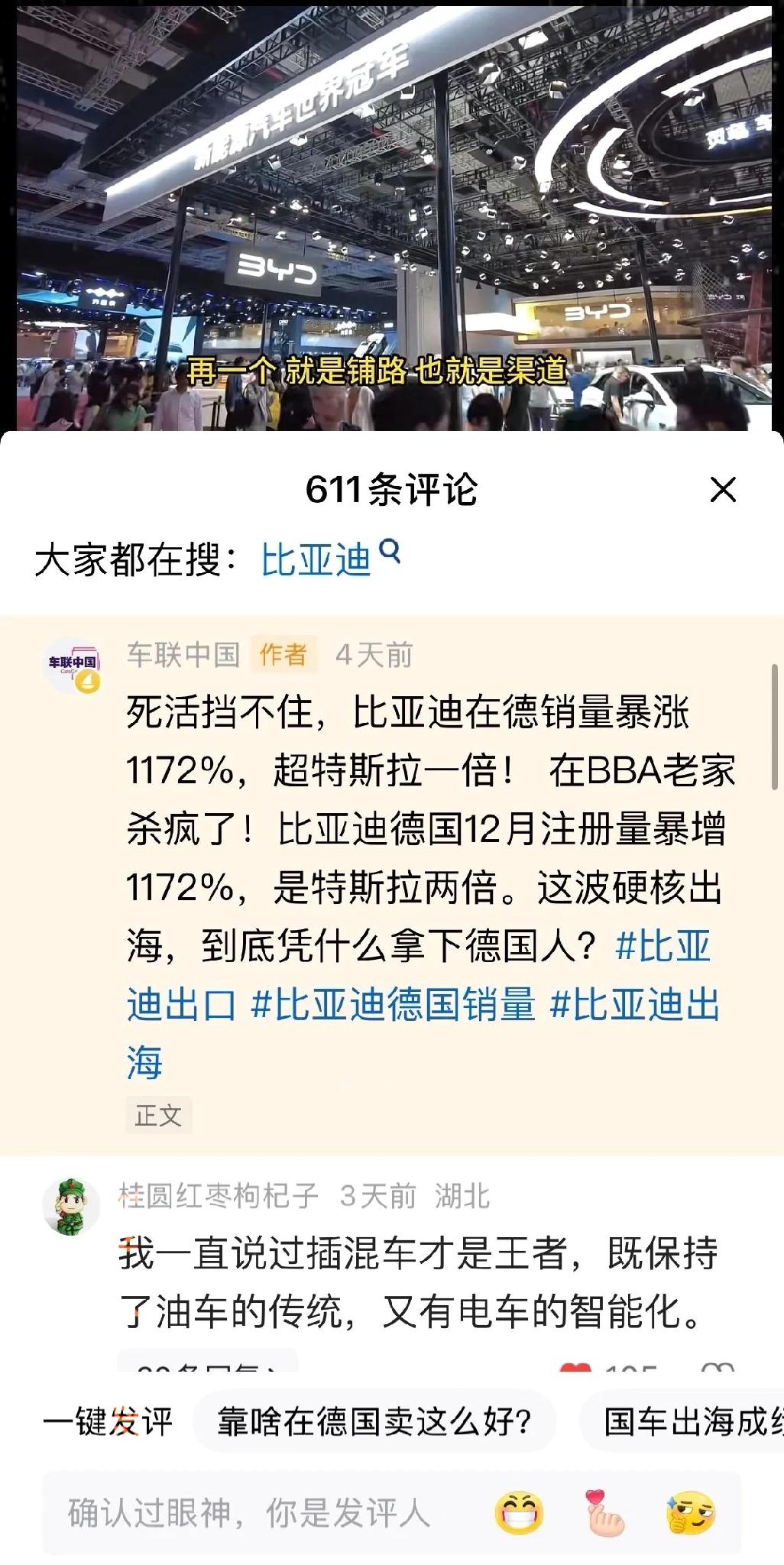Tap the BYD video to pause playback
This screenshot has height=1565, width=784.
coord(392,214)
